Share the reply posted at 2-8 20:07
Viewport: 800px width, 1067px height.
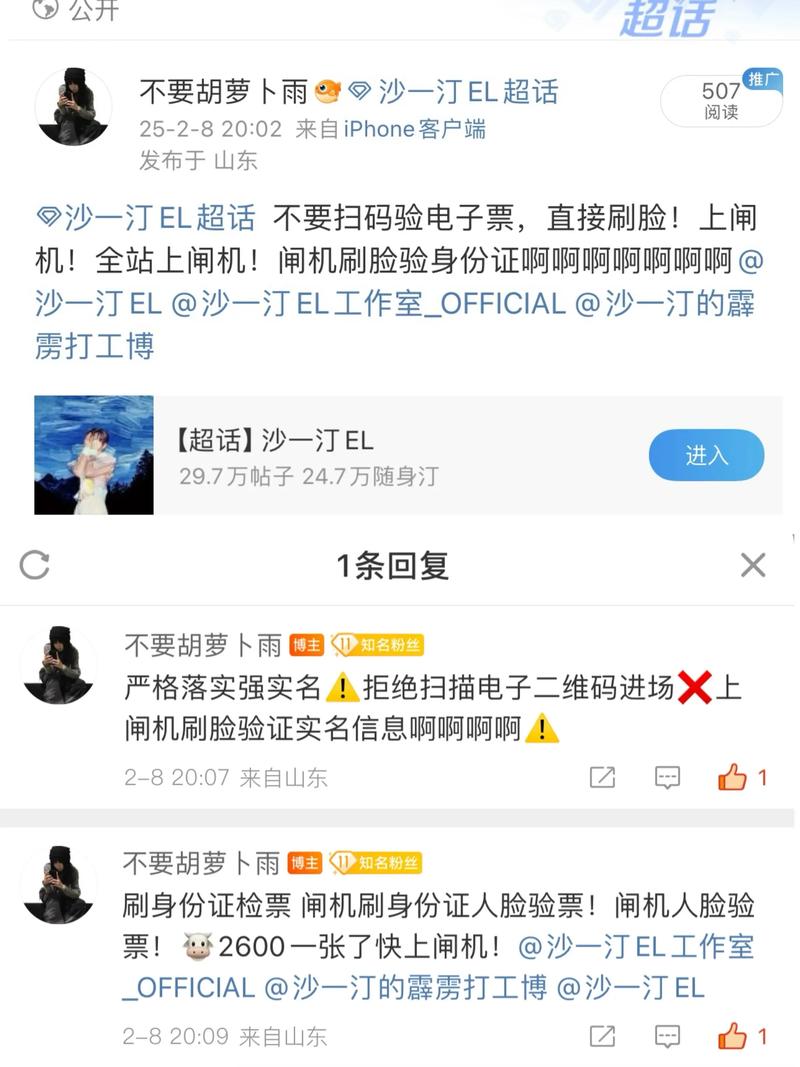(x=602, y=777)
